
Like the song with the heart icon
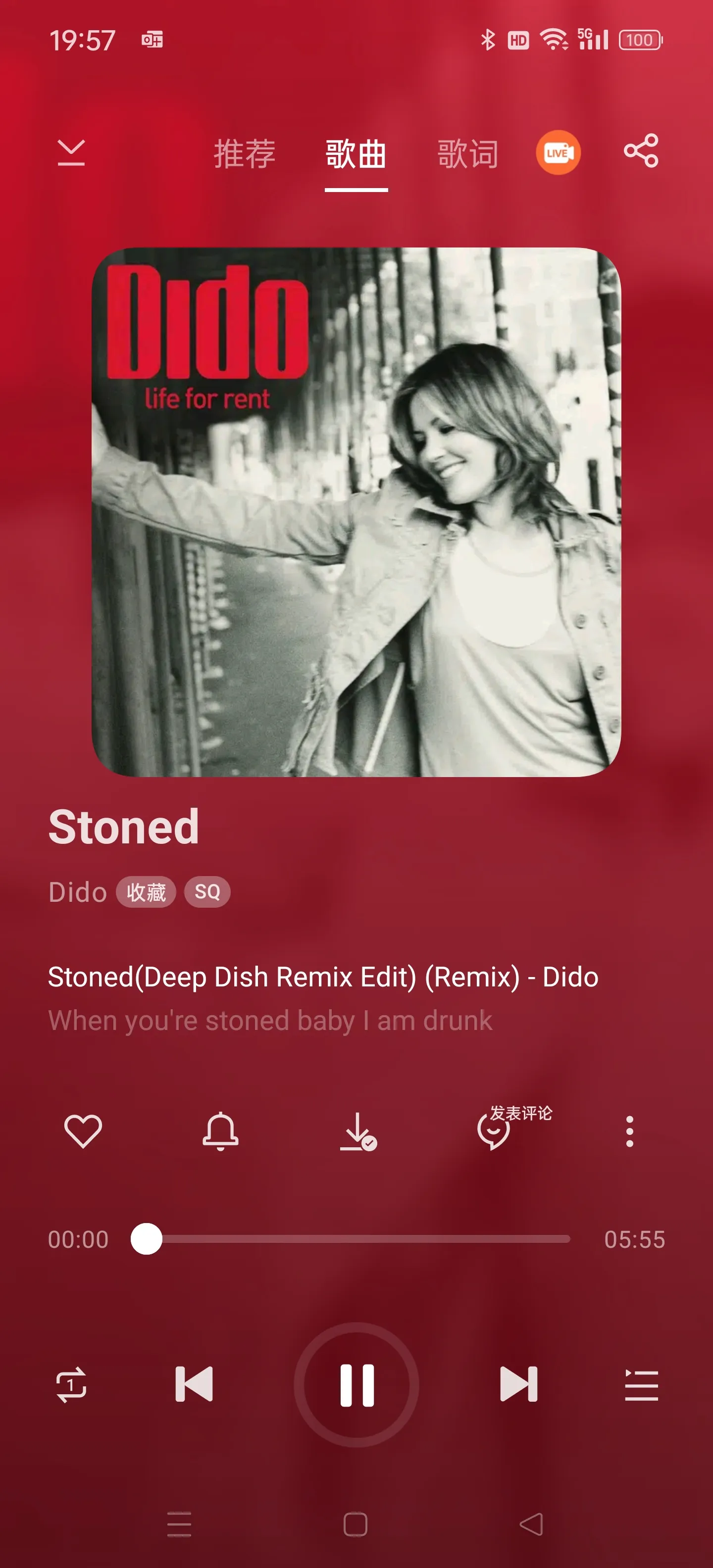[x=83, y=1131]
